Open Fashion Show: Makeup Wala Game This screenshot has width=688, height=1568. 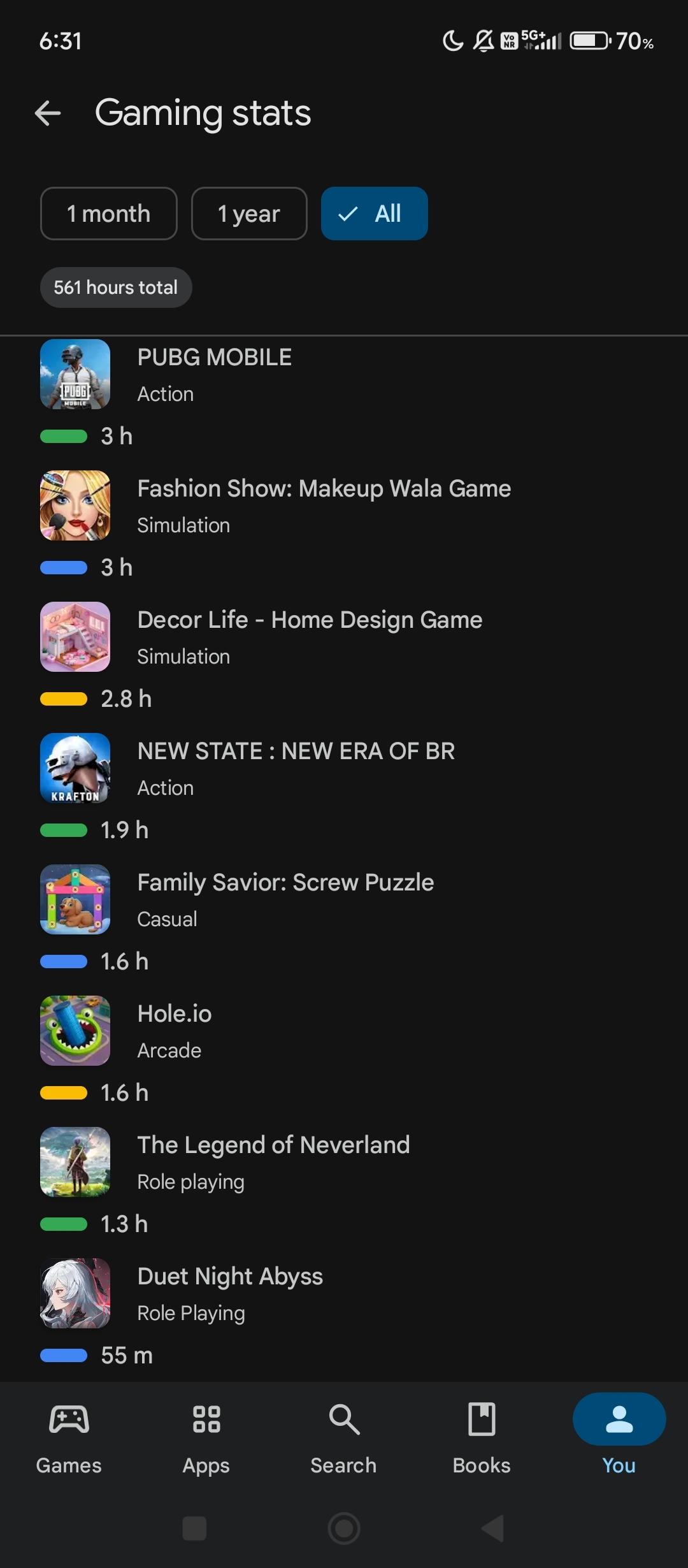tap(324, 505)
